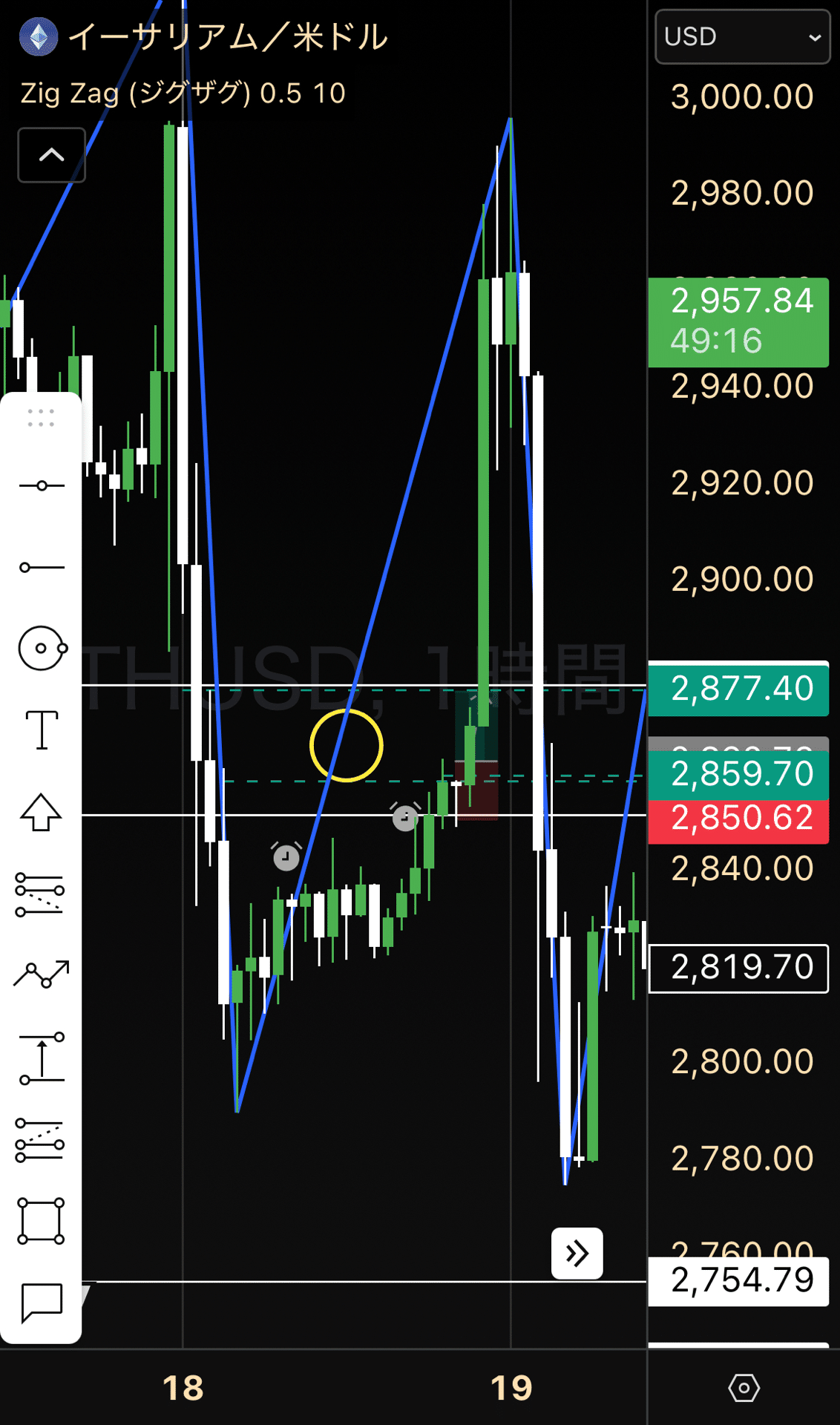The width and height of the screenshot is (840, 1425).
Task: Pick the price range measuring tool
Action: tap(42, 1058)
